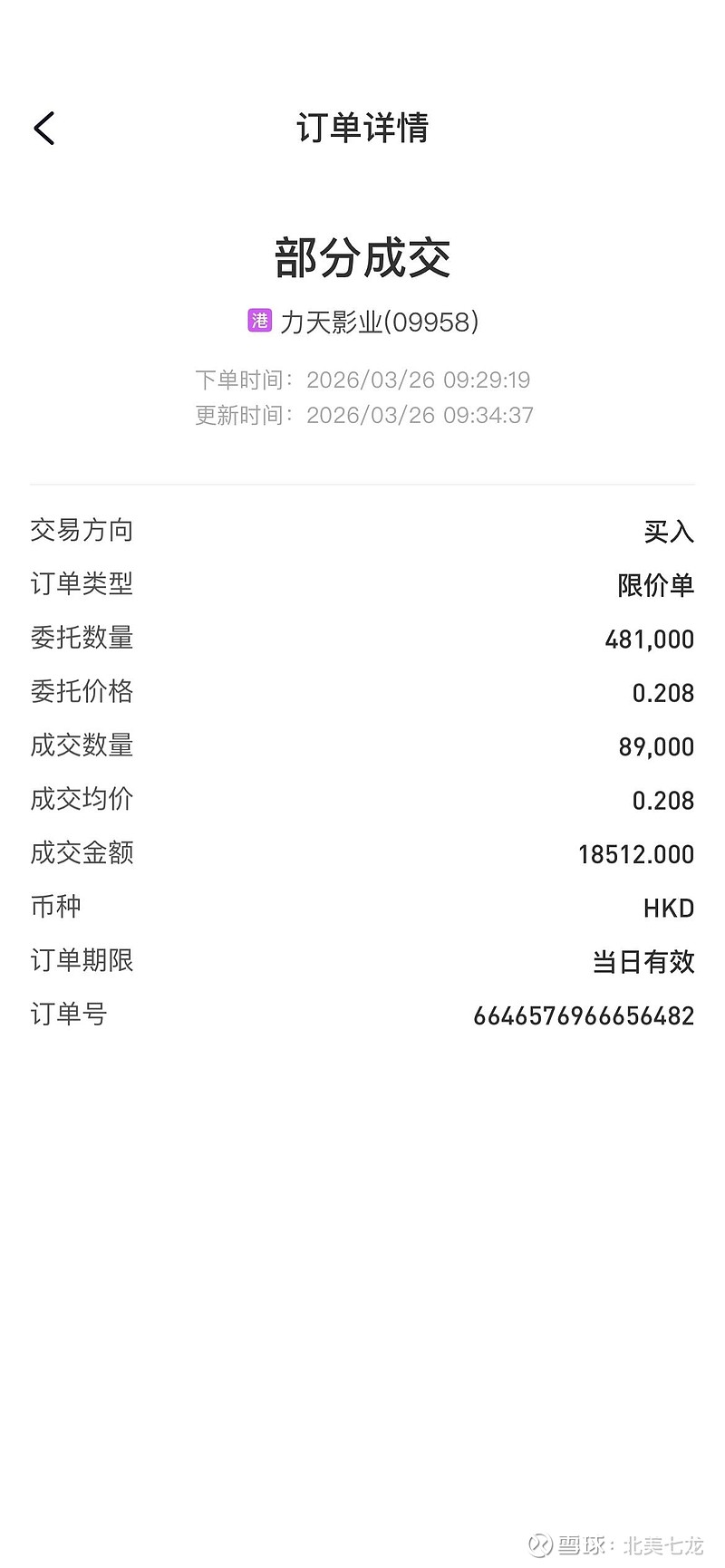Click the 下单时间 order placement timestamp
The height and width of the screenshot is (1568, 725).
point(362,380)
